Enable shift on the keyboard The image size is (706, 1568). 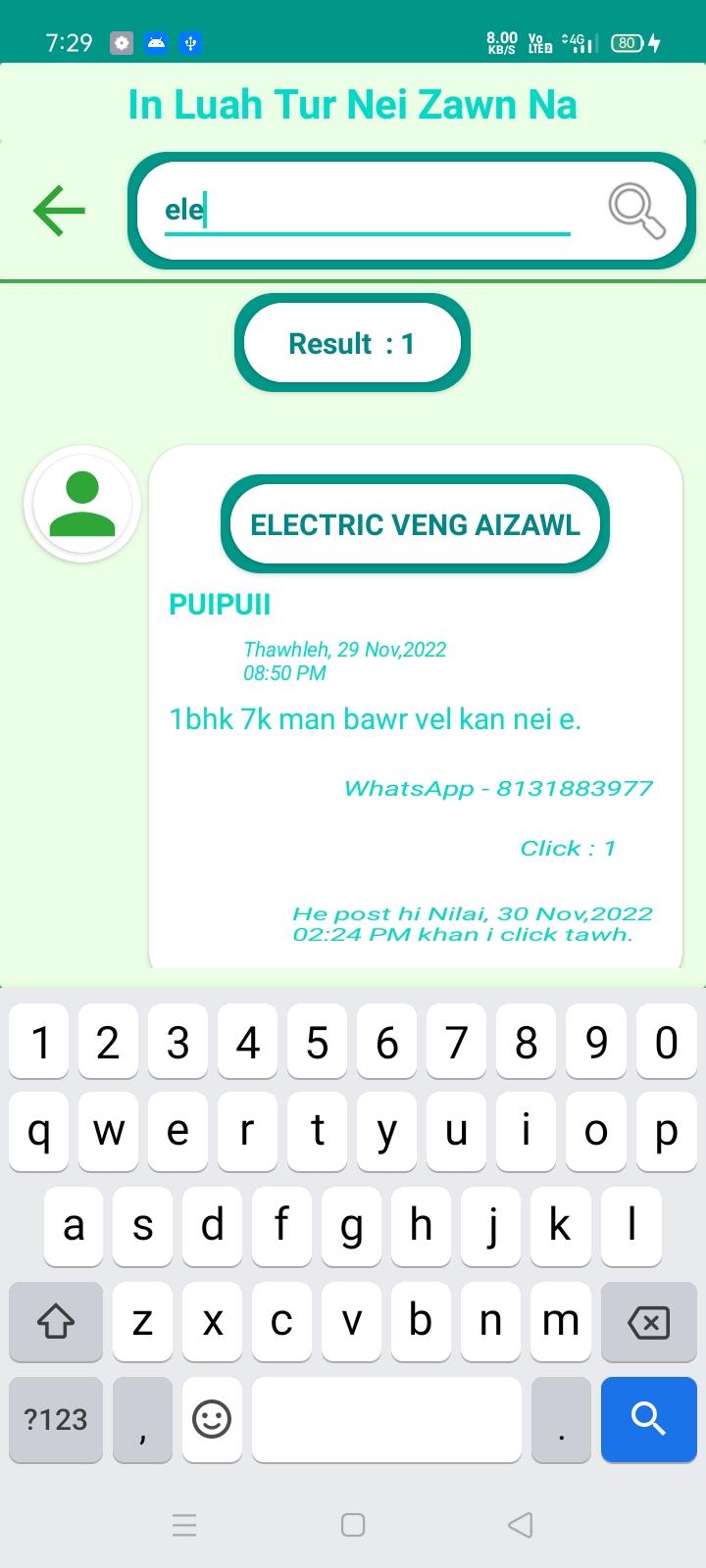tap(56, 1323)
